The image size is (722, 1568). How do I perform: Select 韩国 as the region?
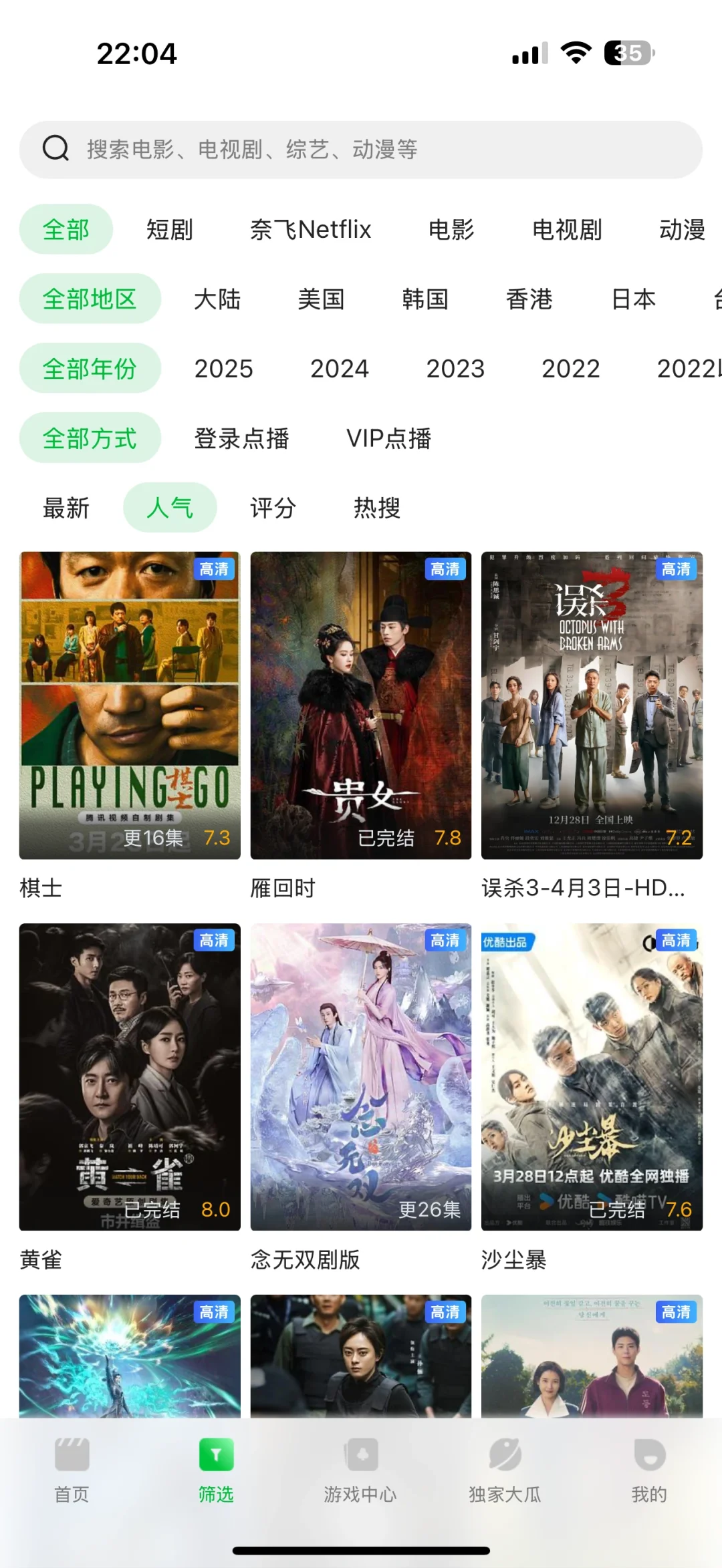(425, 299)
